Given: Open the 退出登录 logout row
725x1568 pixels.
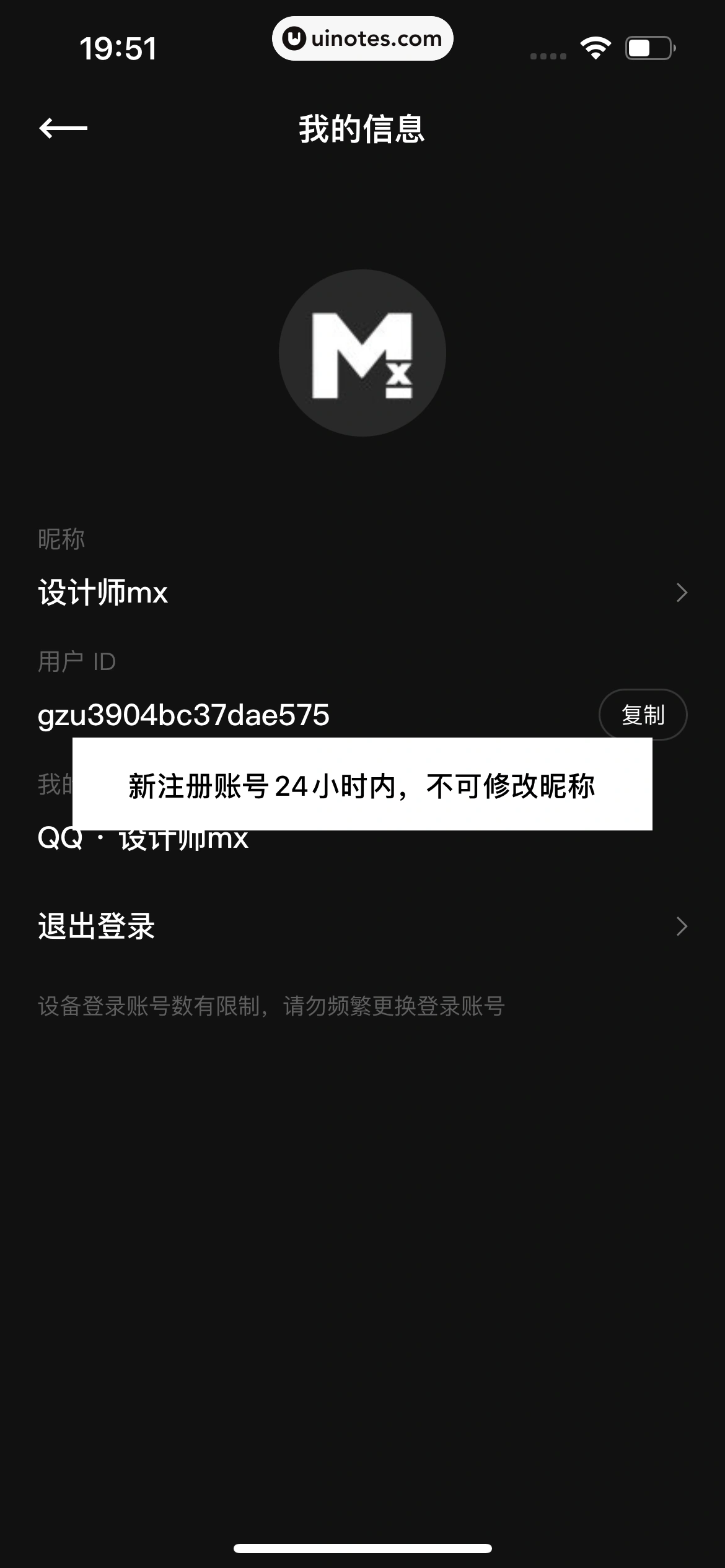Looking at the screenshot, I should click(362, 926).
